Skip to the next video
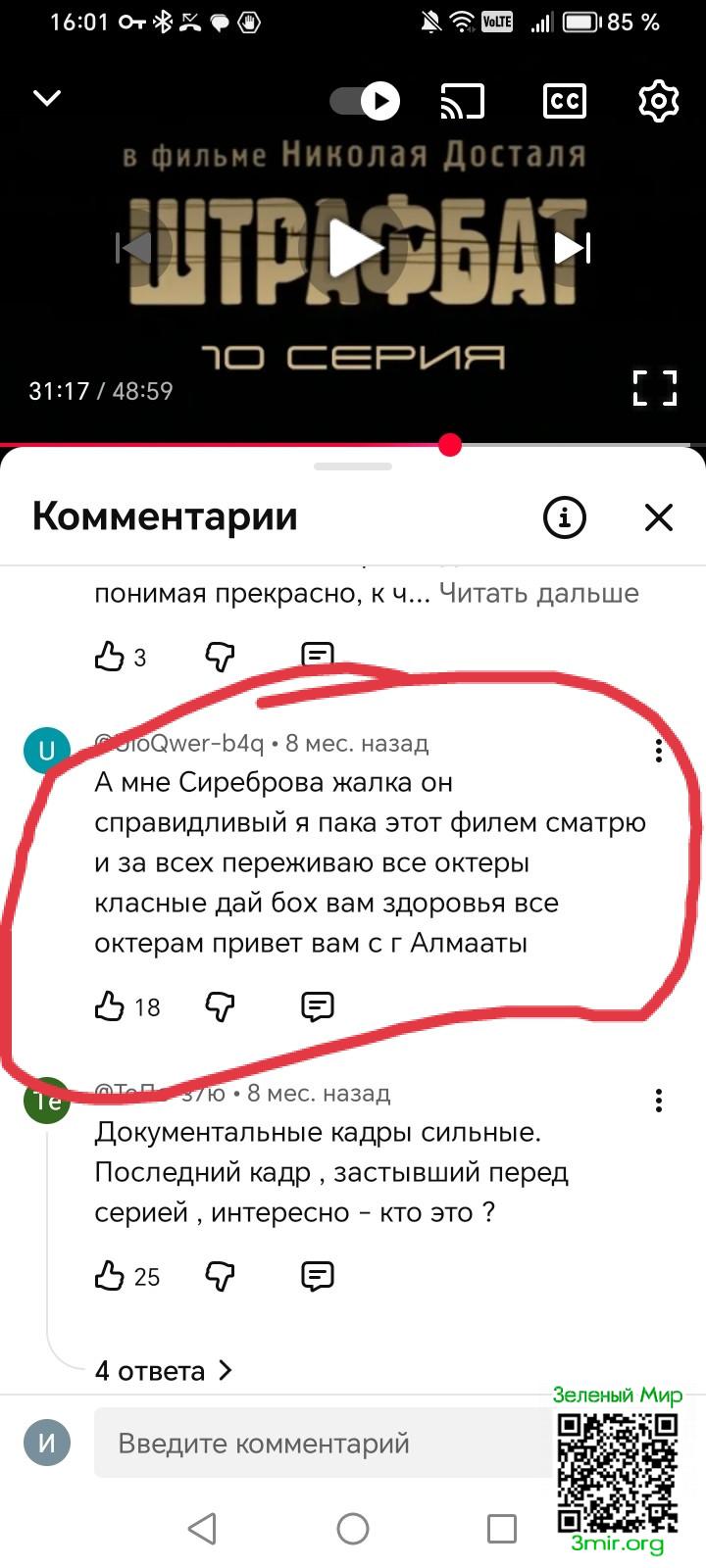This screenshot has width=706, height=1568. (572, 248)
